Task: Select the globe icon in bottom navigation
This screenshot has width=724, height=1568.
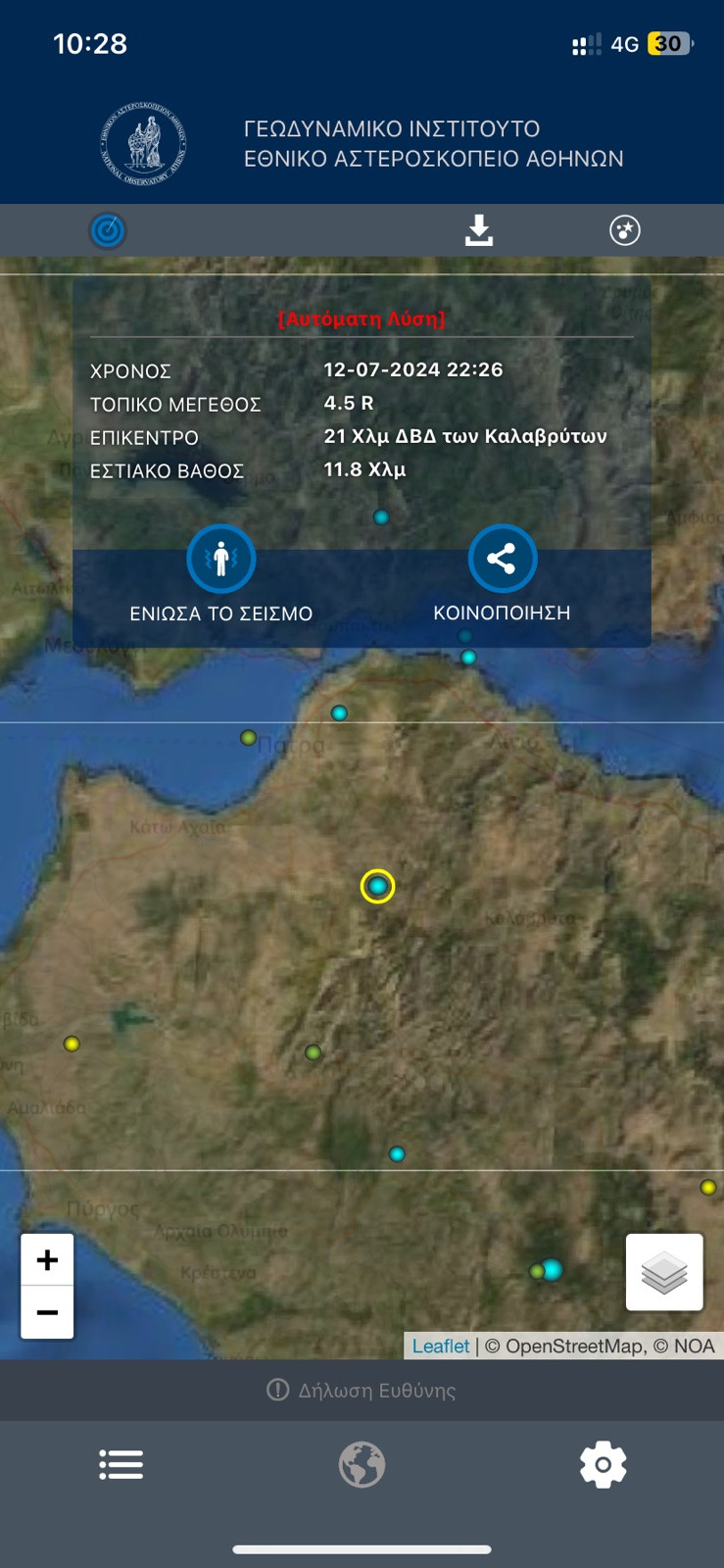Action: [x=362, y=1464]
